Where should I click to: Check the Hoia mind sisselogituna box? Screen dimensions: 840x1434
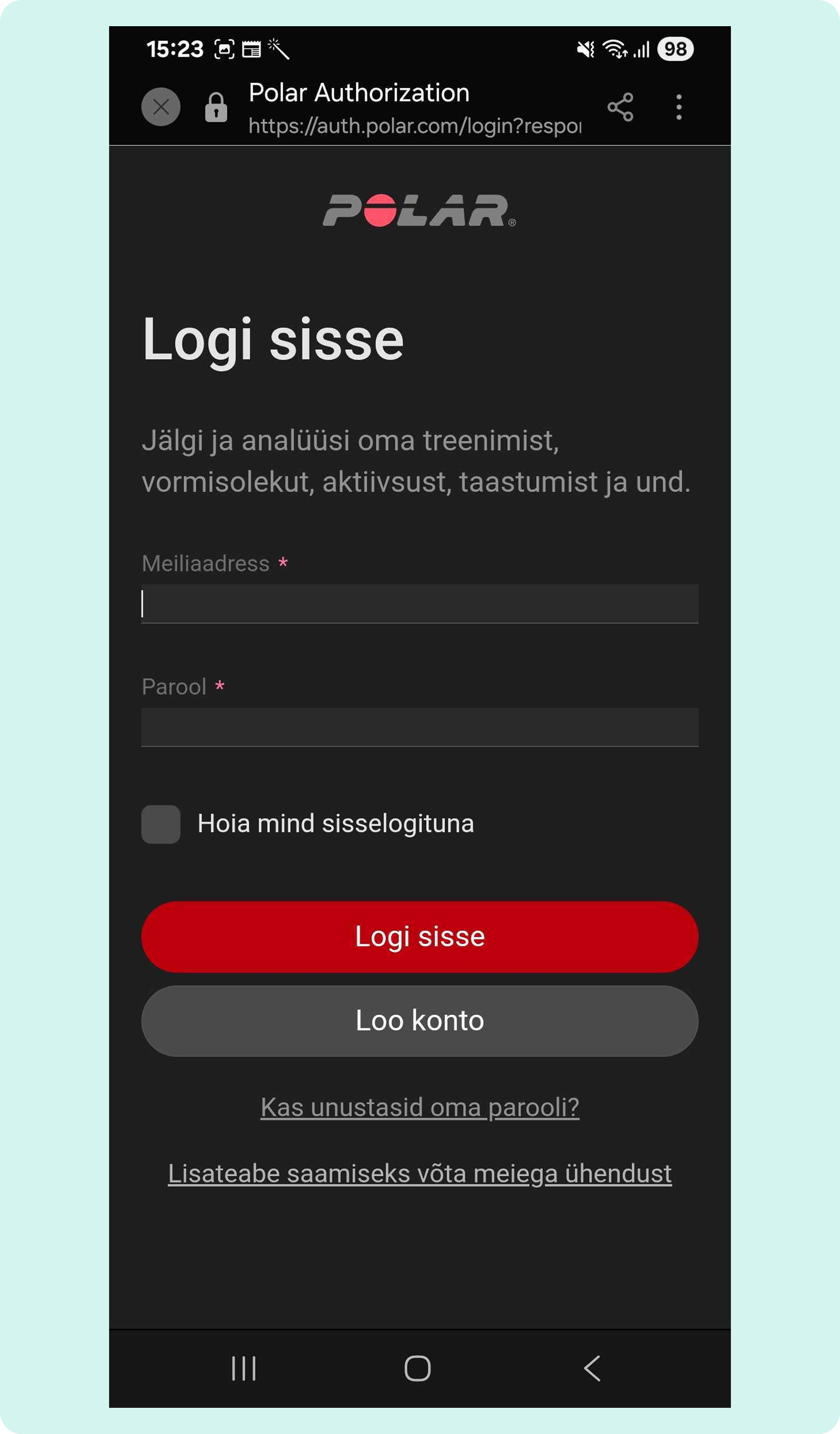coord(161,824)
